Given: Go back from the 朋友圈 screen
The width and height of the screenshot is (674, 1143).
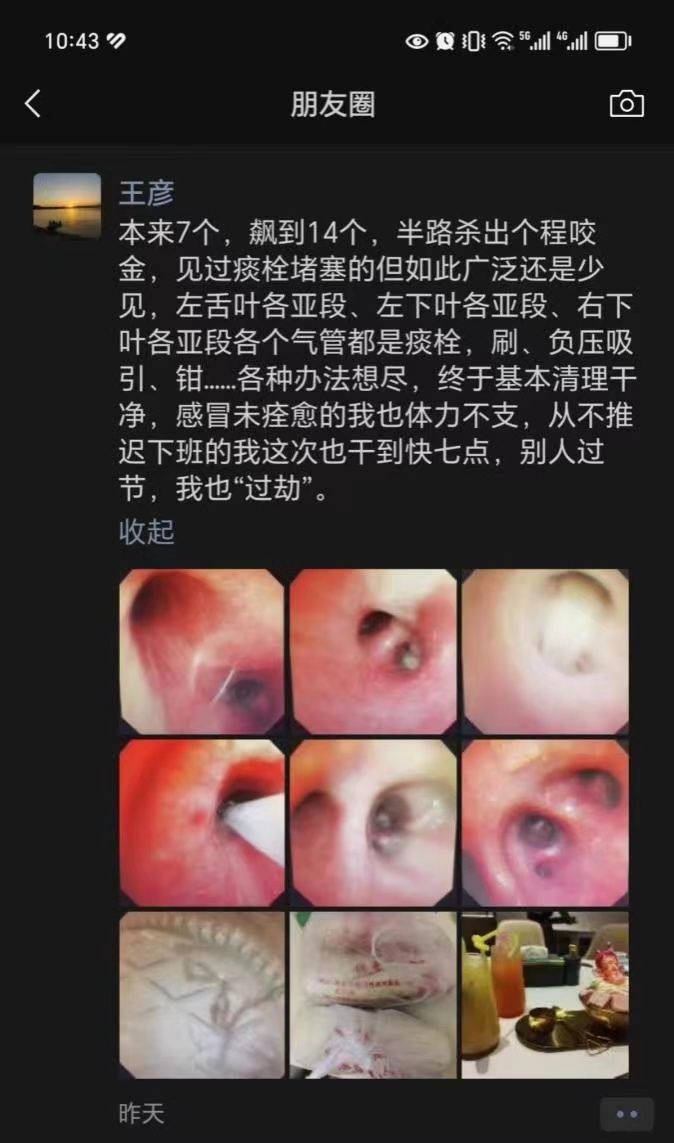Looking at the screenshot, I should point(33,104).
